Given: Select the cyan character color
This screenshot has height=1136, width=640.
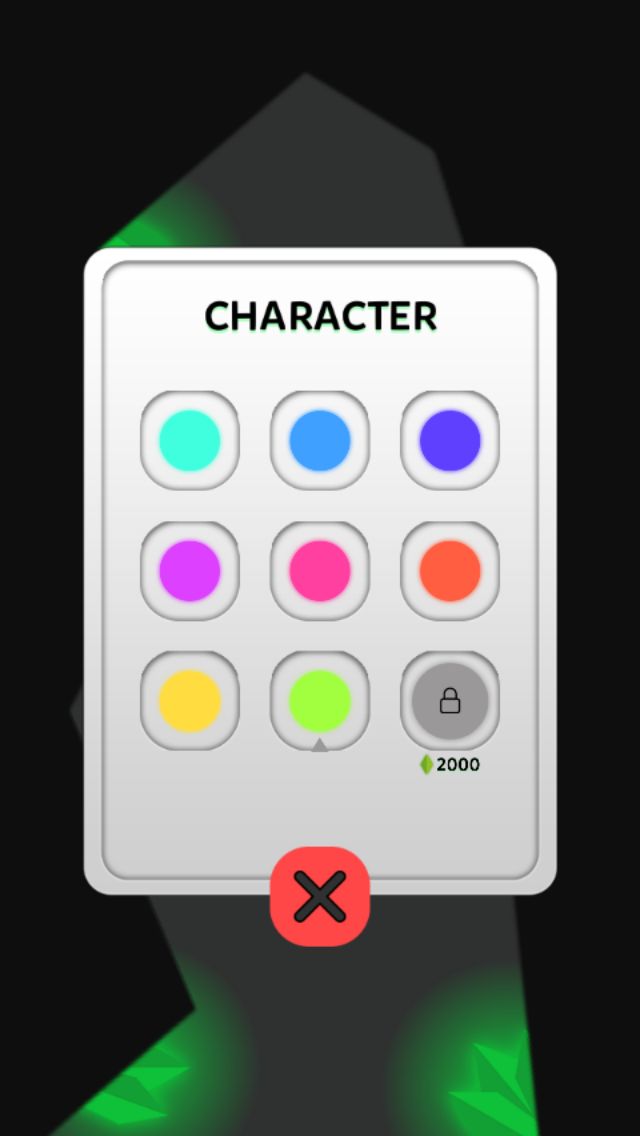Looking at the screenshot, I should click(x=190, y=440).
